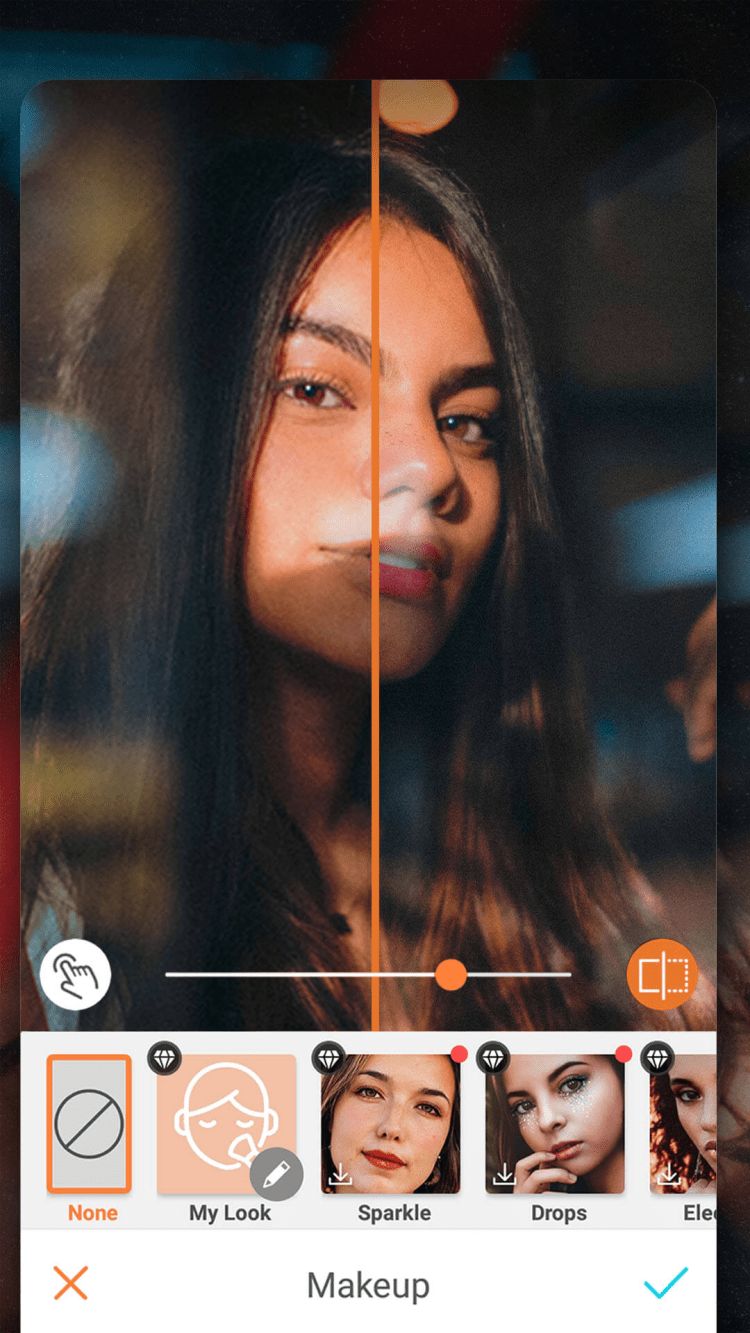
Task: Tap the hand gesture icon
Action: tap(75, 974)
